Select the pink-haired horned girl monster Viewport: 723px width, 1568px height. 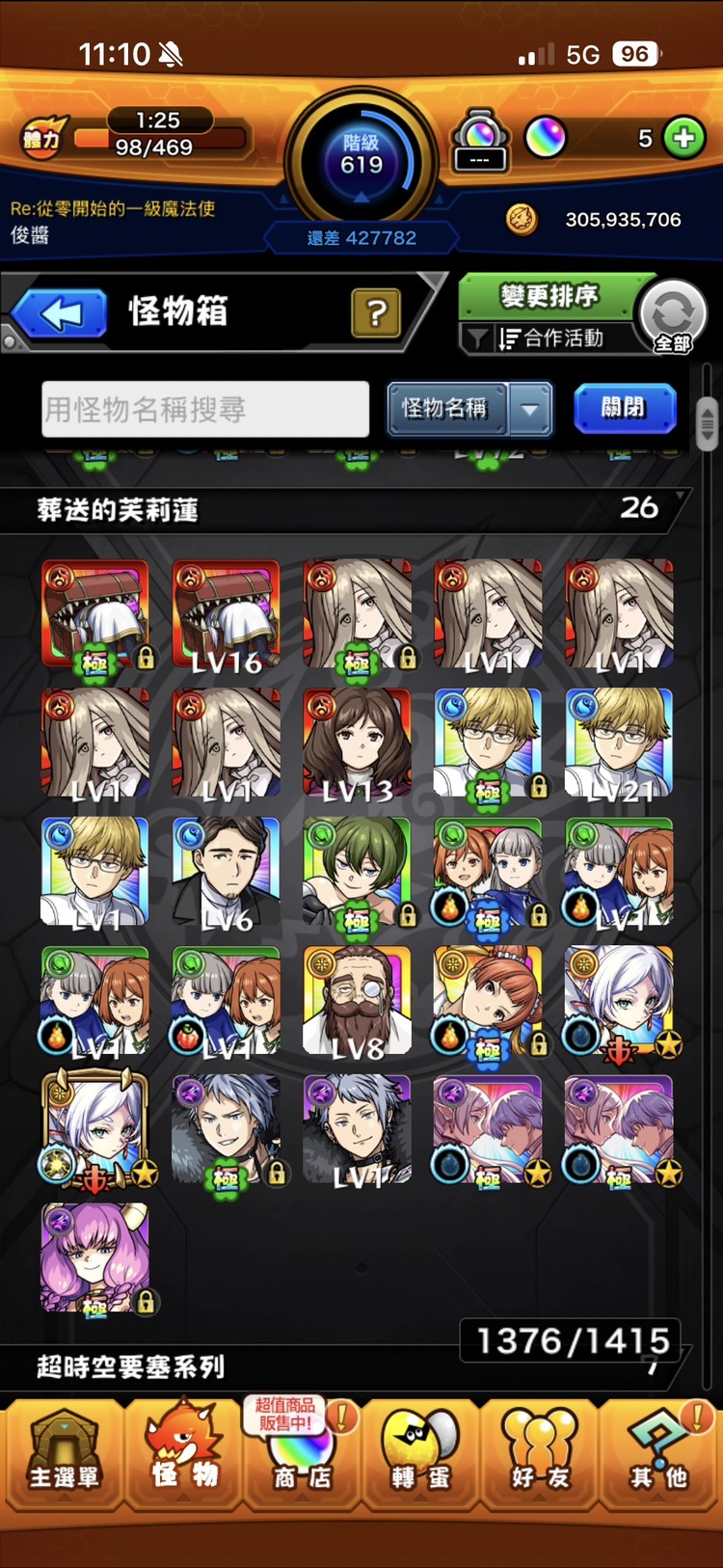(94, 1257)
